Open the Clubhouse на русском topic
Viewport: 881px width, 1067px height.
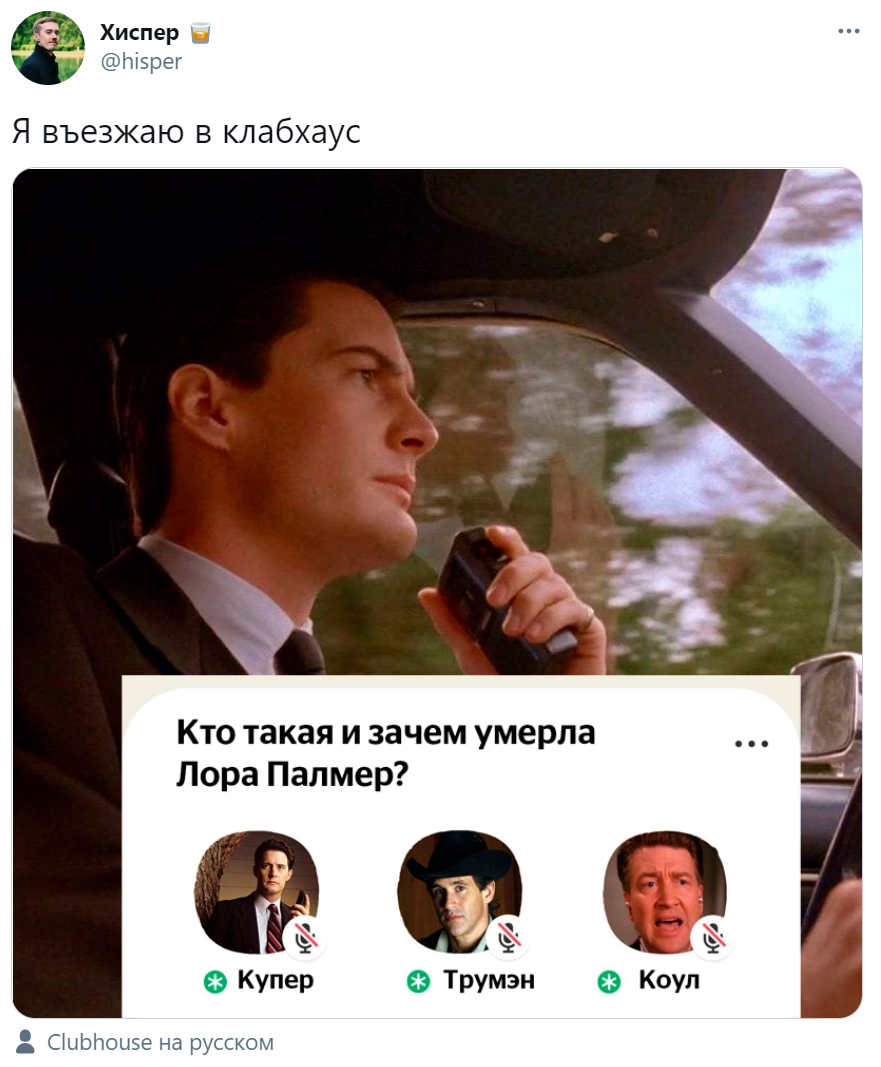160,1042
